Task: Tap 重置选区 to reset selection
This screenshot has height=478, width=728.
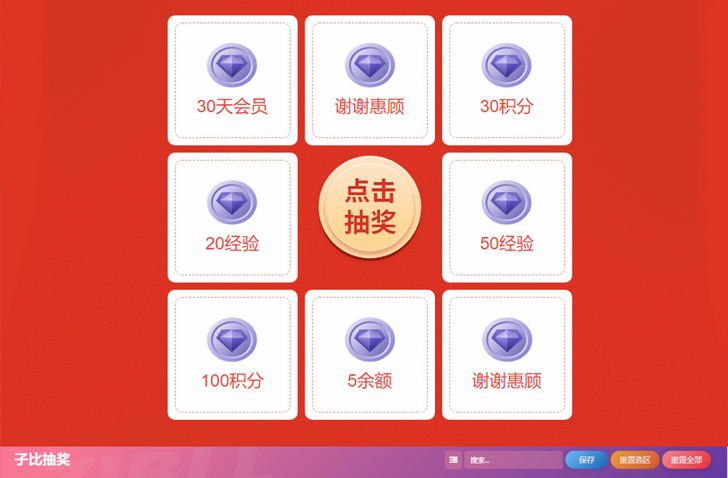Action: click(634, 460)
